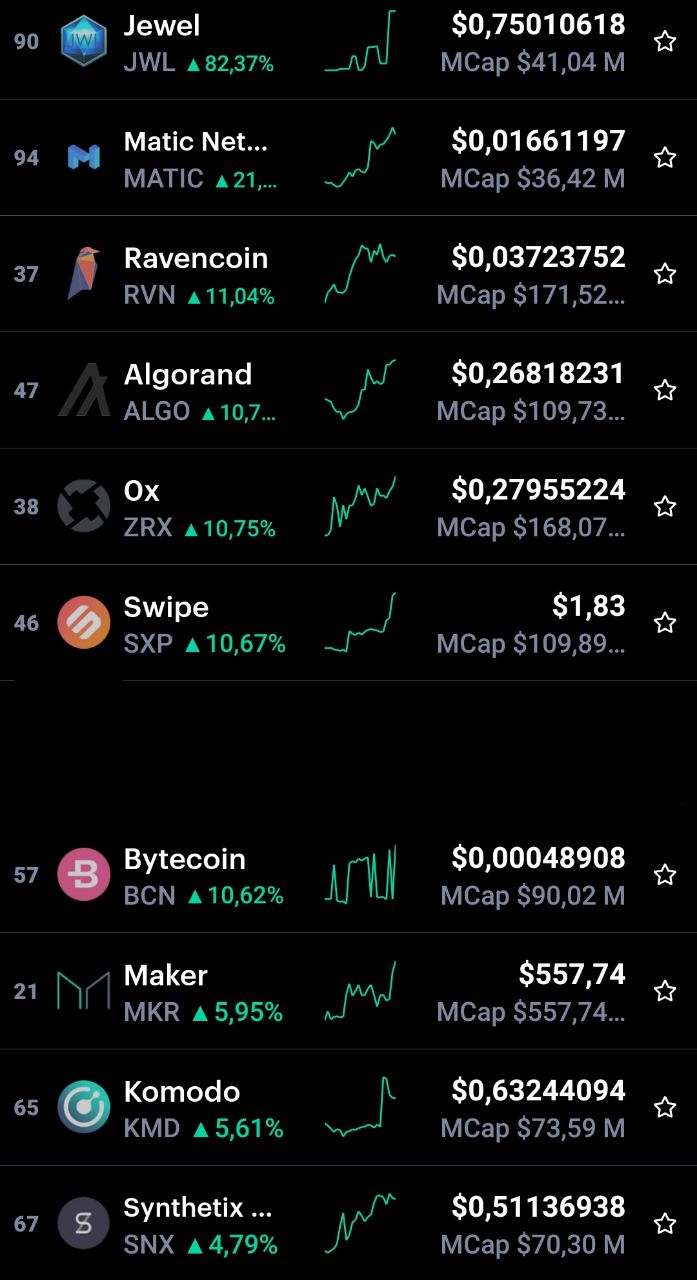View the Komodo KMD coin

[x=348, y=1107]
